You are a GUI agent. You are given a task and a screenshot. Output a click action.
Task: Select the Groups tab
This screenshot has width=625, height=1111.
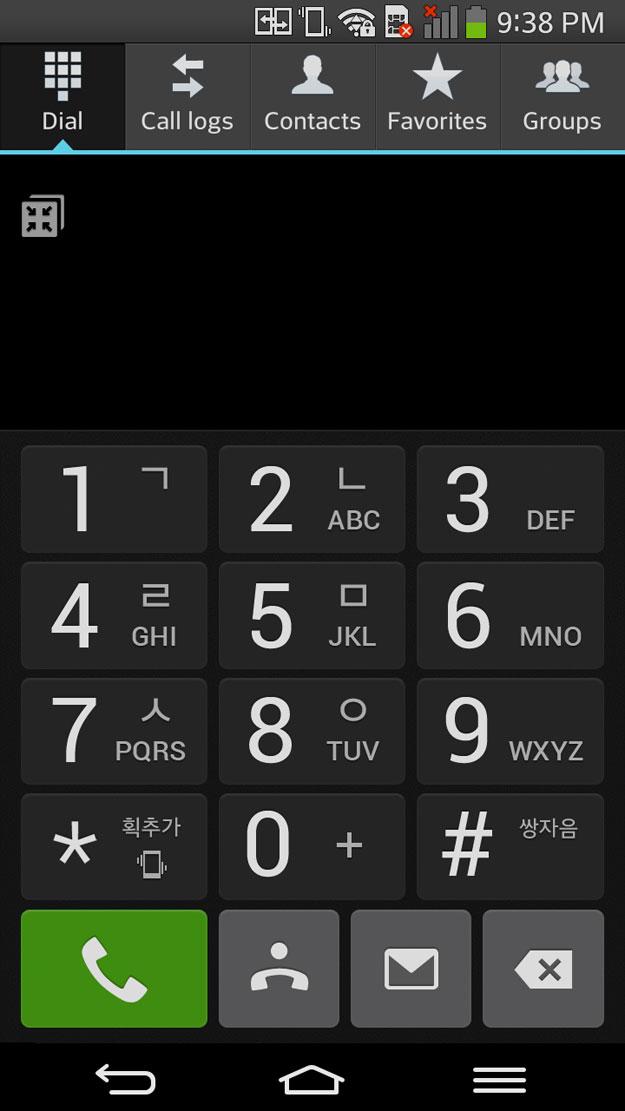[x=563, y=96]
